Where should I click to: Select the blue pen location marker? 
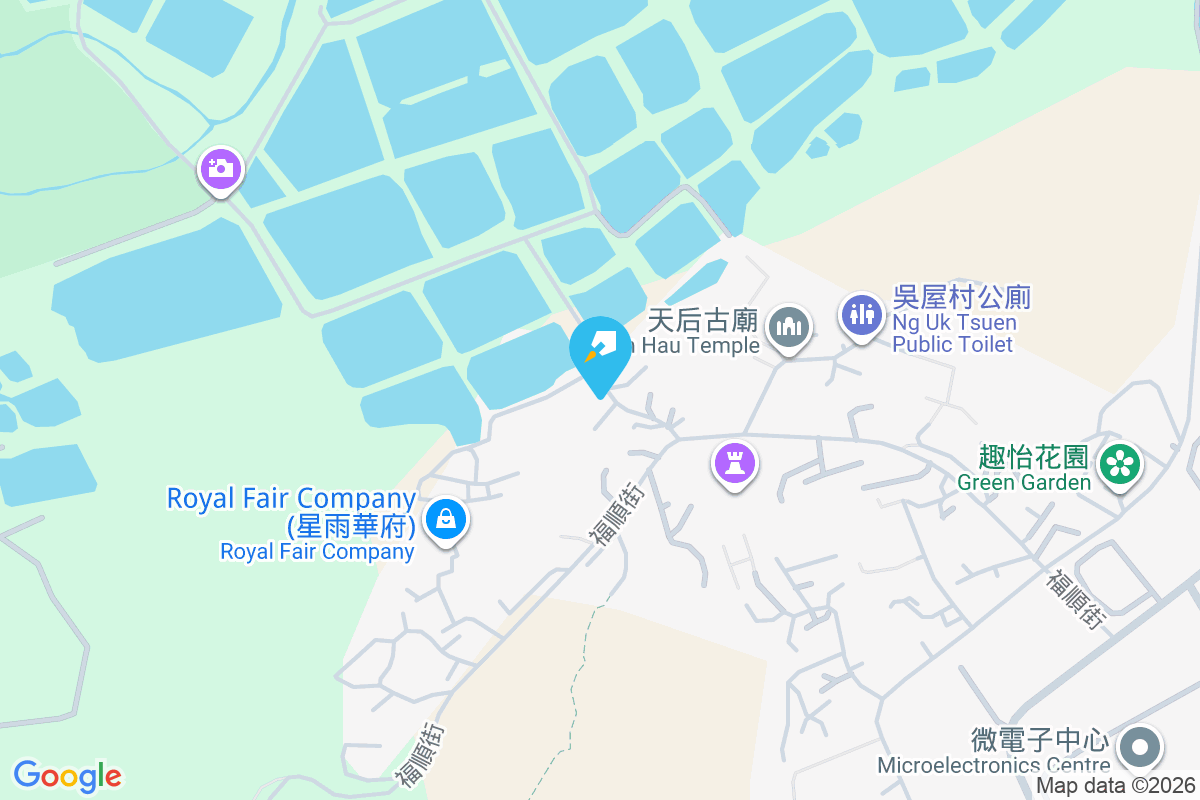point(600,350)
